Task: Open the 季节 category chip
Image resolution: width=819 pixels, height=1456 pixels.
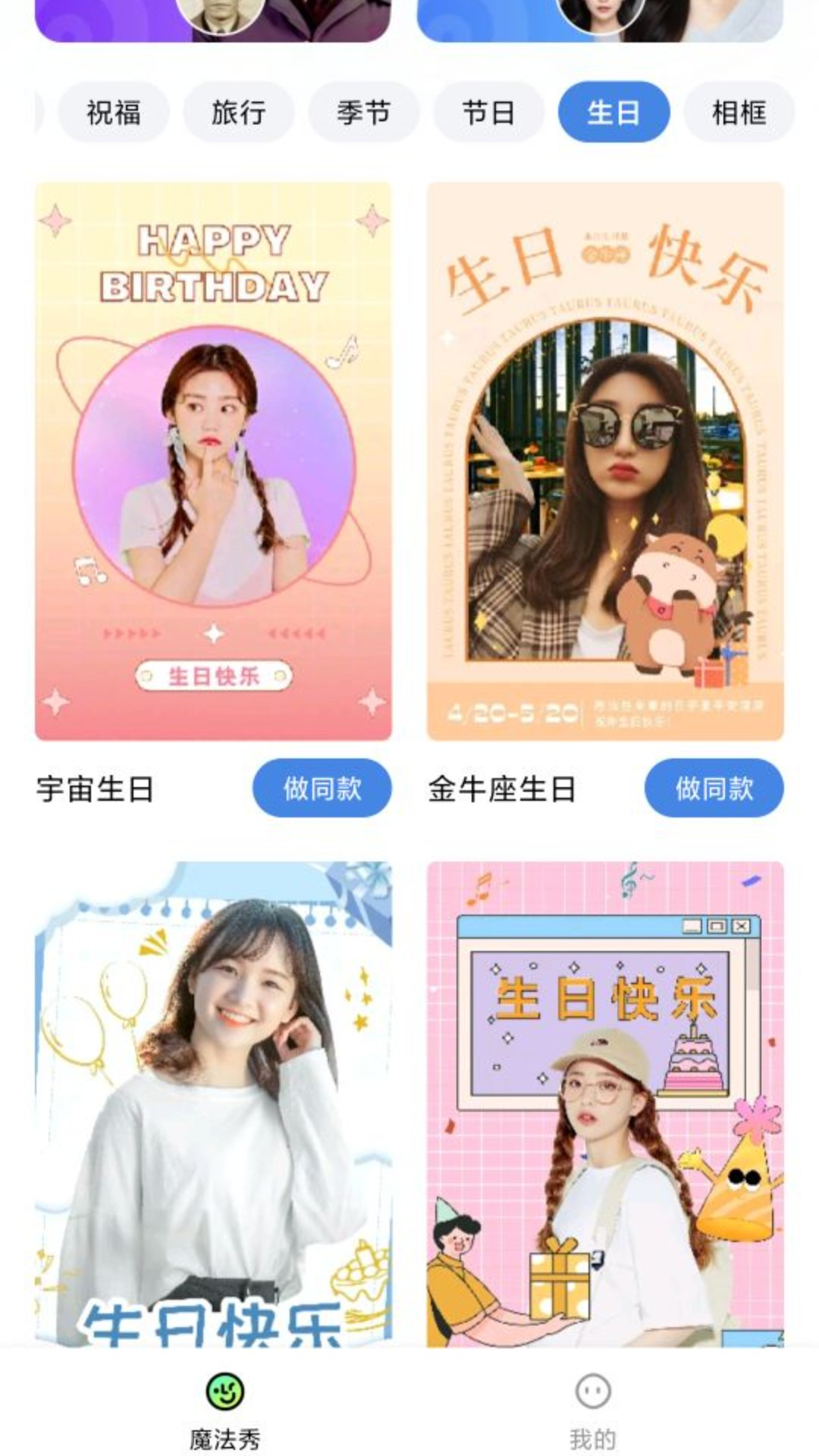Action: 364,112
